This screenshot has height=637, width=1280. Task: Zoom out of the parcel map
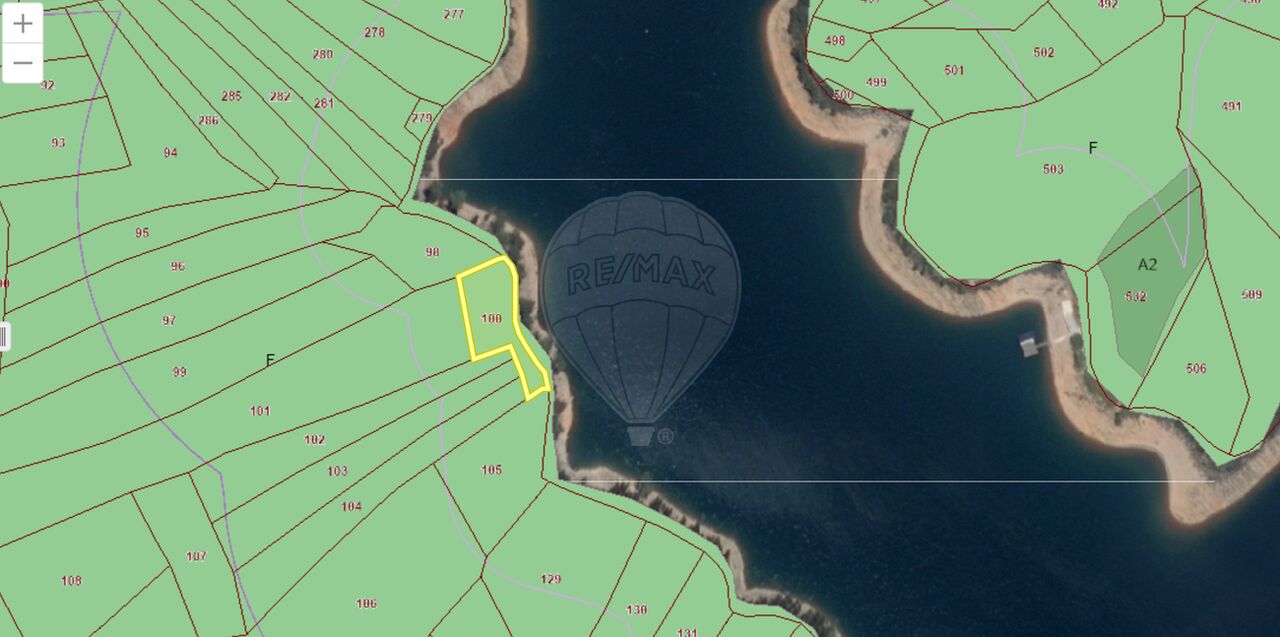click(x=22, y=63)
